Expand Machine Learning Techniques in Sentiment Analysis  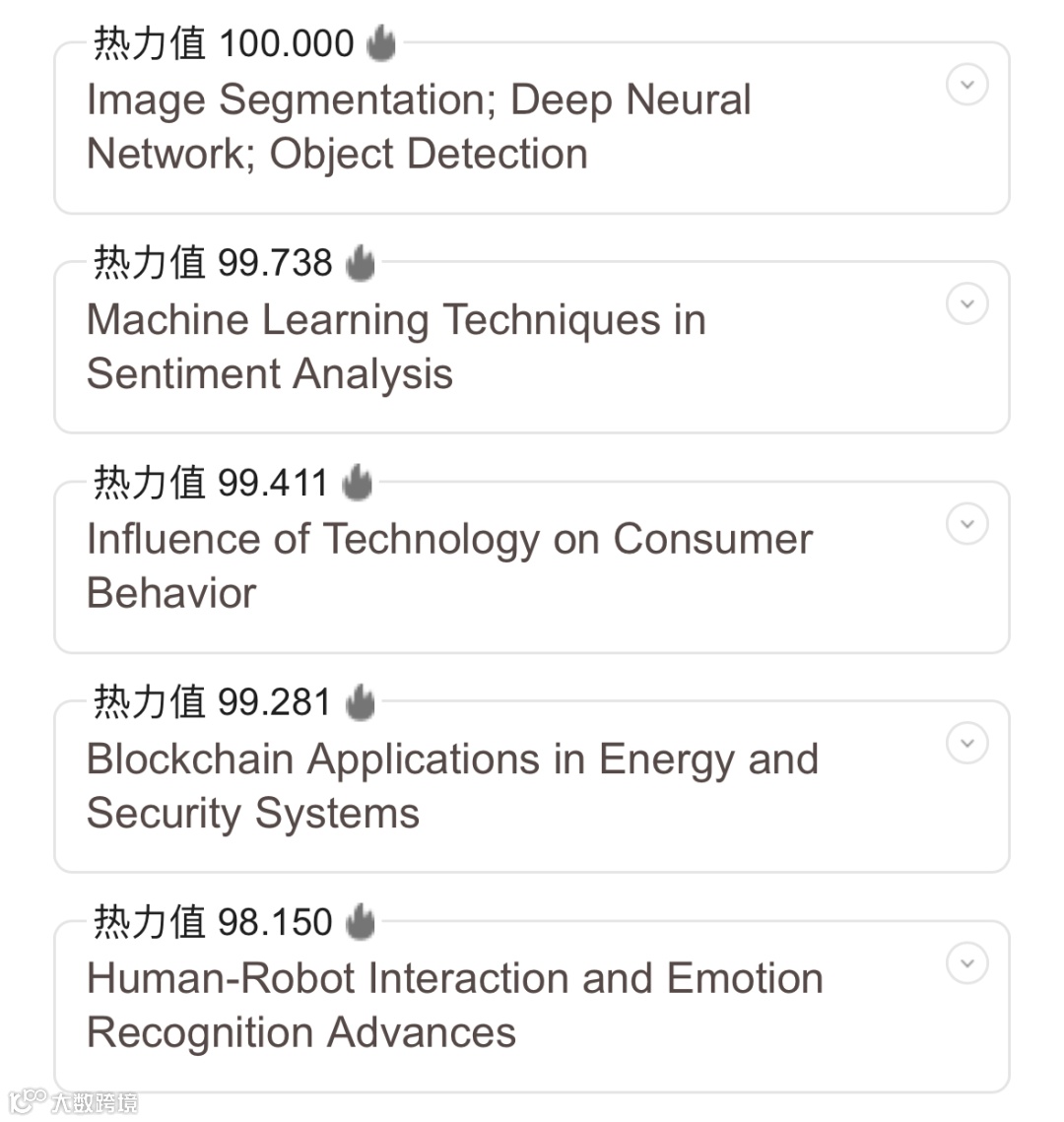pos(966,304)
